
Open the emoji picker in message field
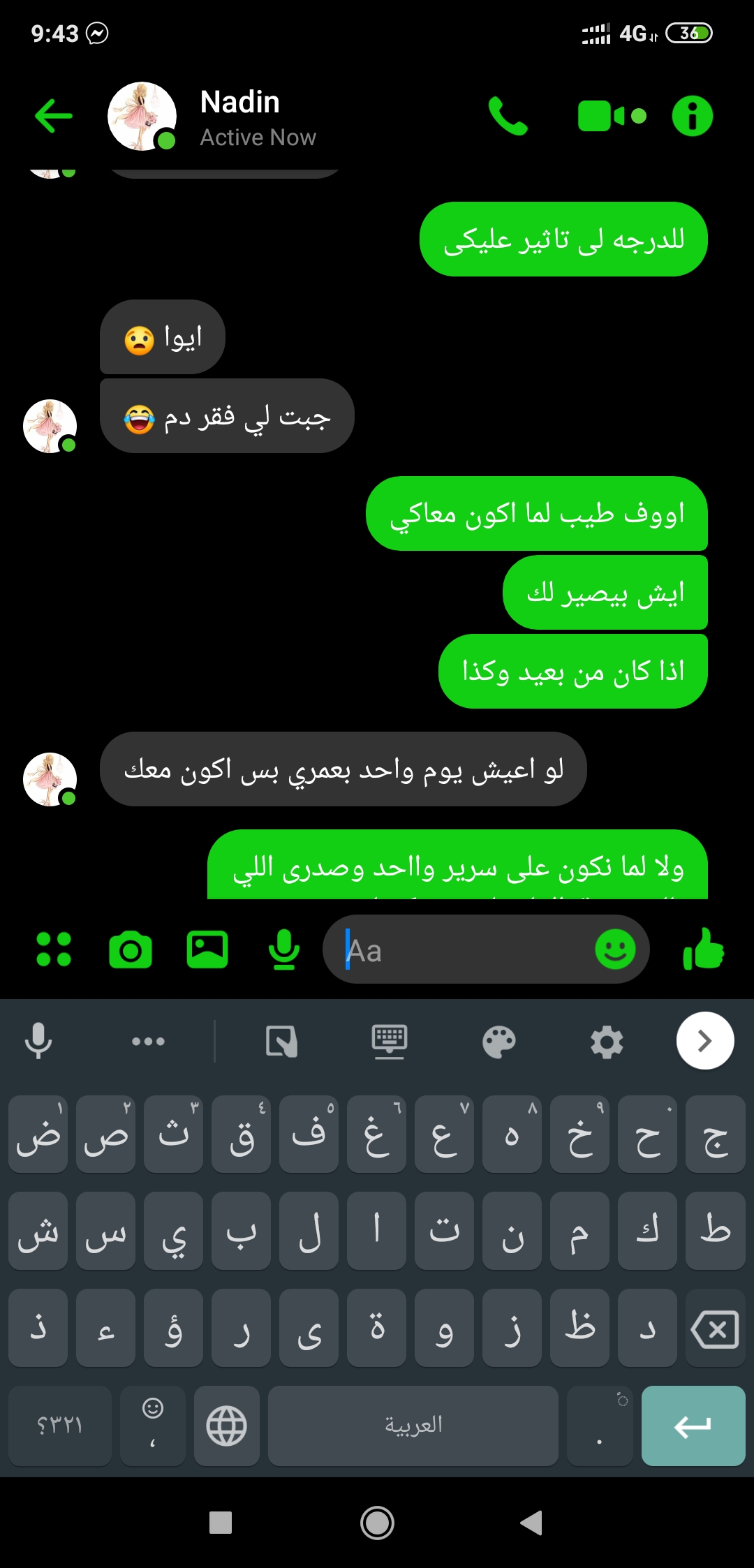tap(615, 949)
